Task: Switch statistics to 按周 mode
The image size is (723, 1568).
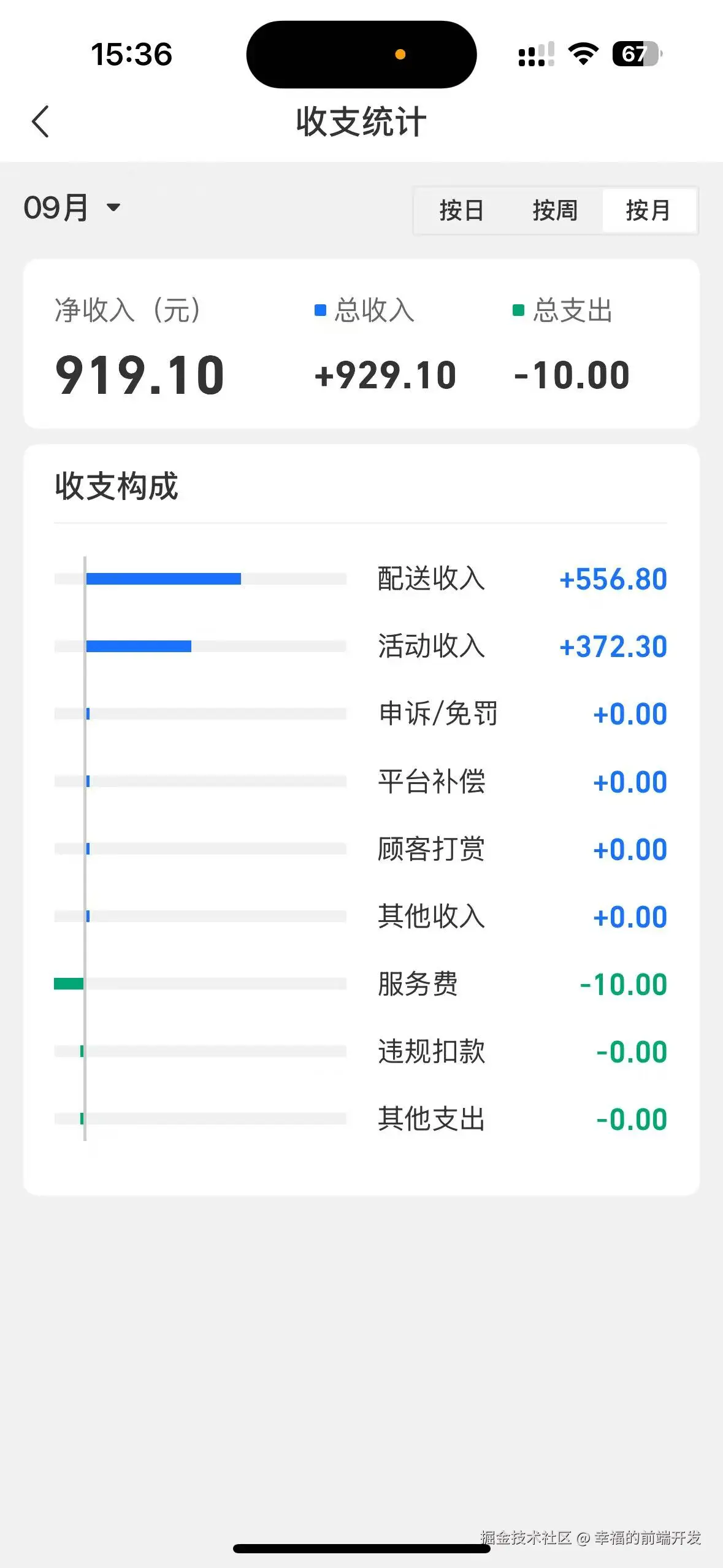Action: pos(554,211)
